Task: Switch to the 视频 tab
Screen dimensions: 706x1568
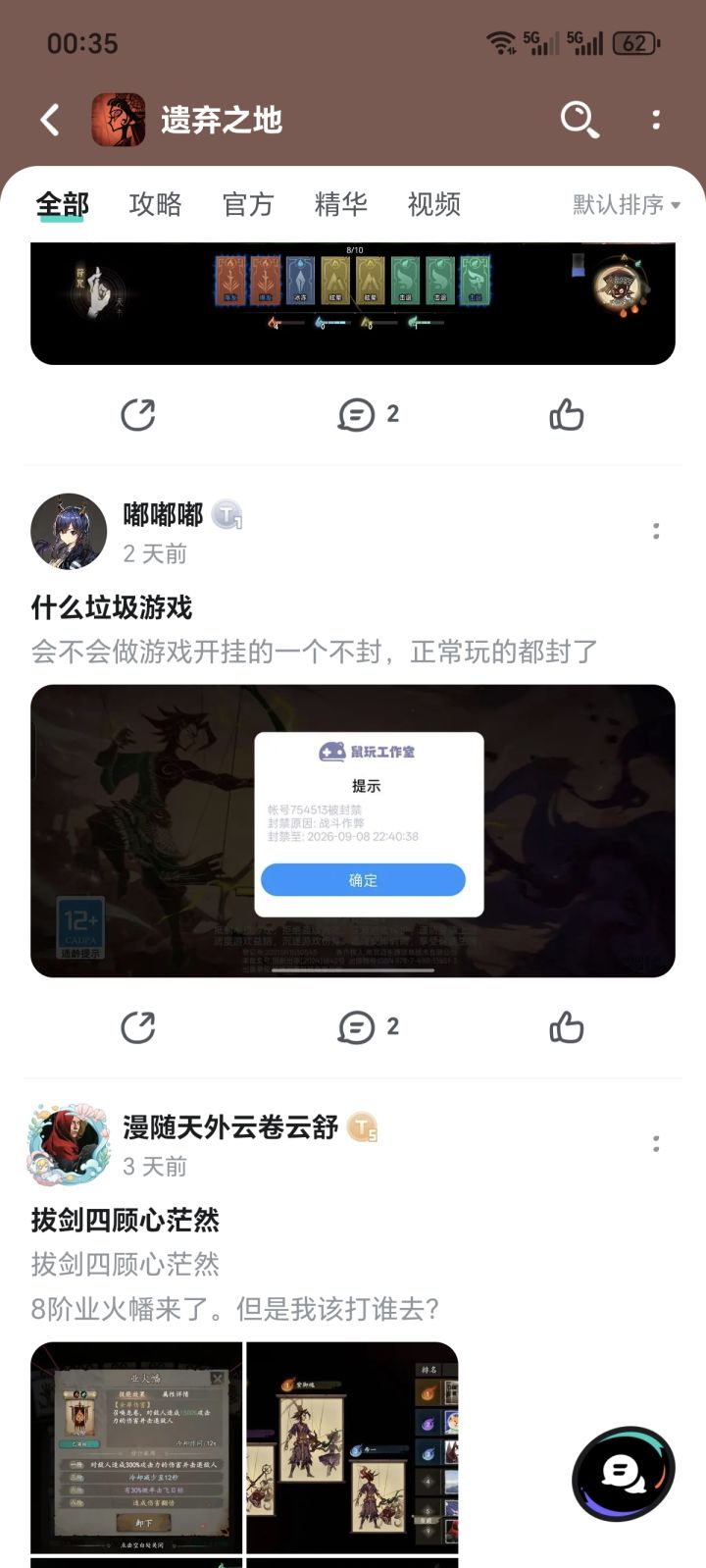Action: 435,204
